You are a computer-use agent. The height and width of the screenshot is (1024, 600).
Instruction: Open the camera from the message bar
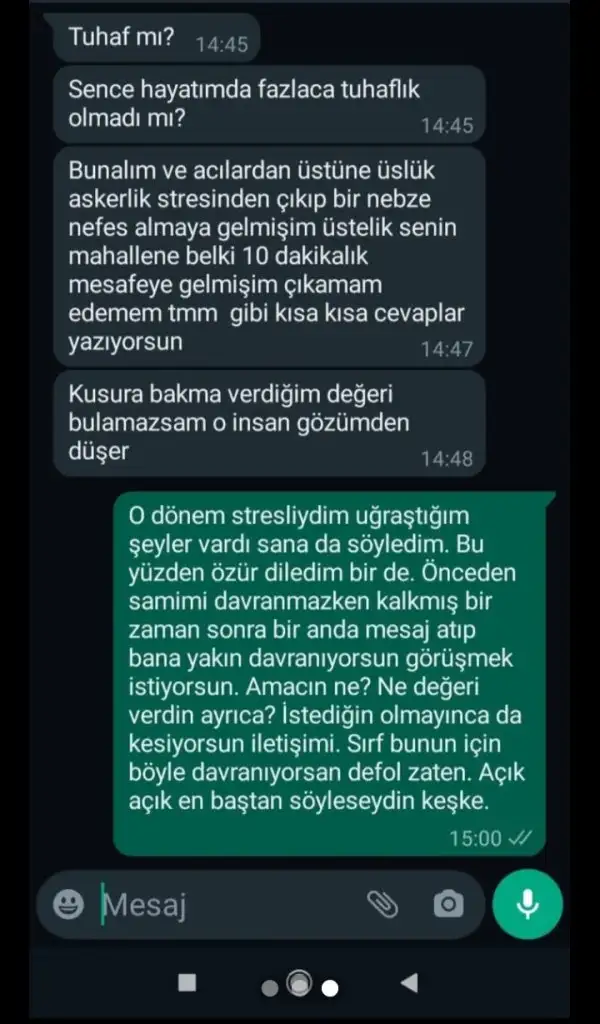448,905
